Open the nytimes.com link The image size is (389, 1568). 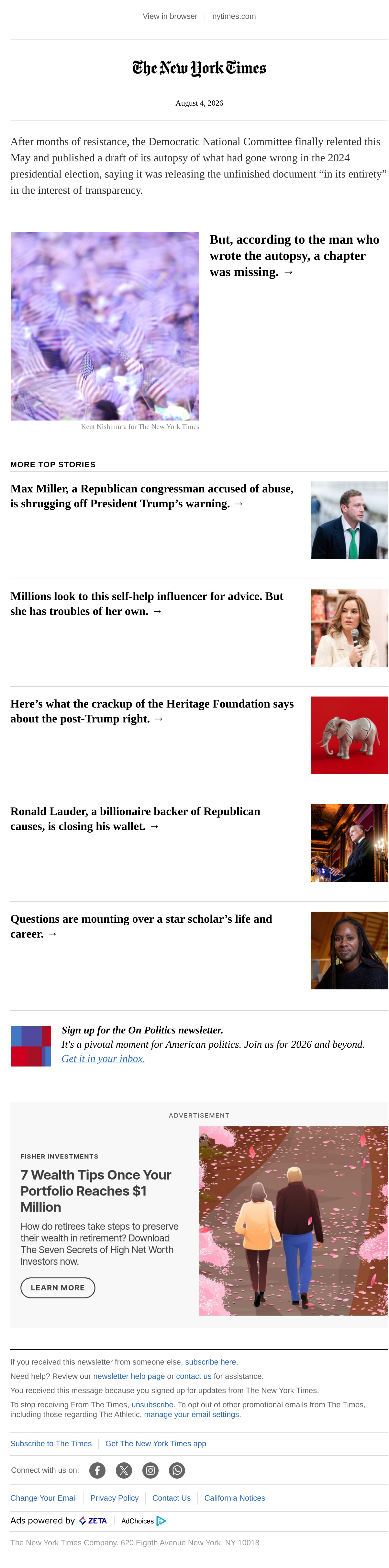234,17
